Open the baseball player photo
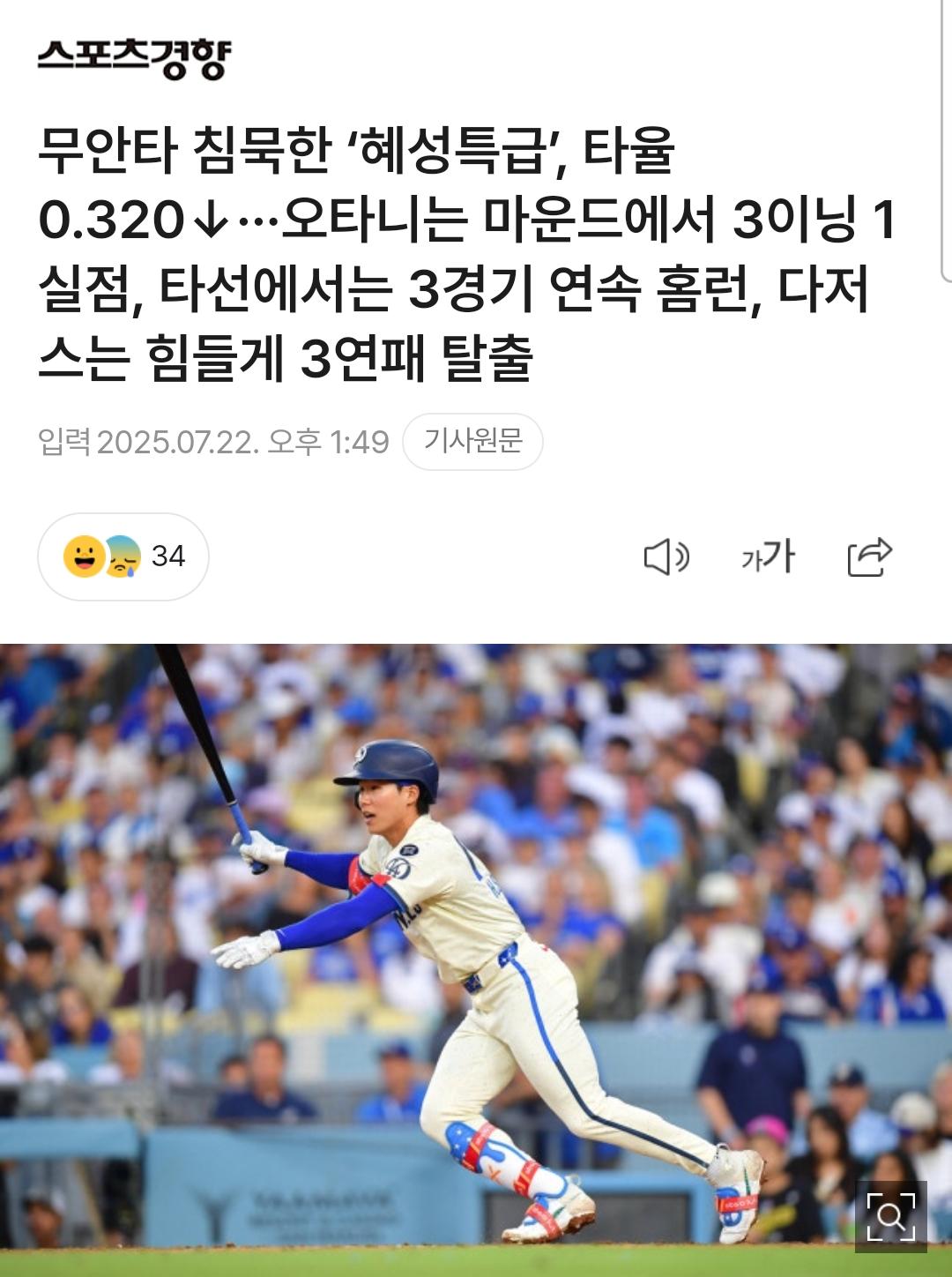This screenshot has width=952, height=1277. [x=476, y=952]
